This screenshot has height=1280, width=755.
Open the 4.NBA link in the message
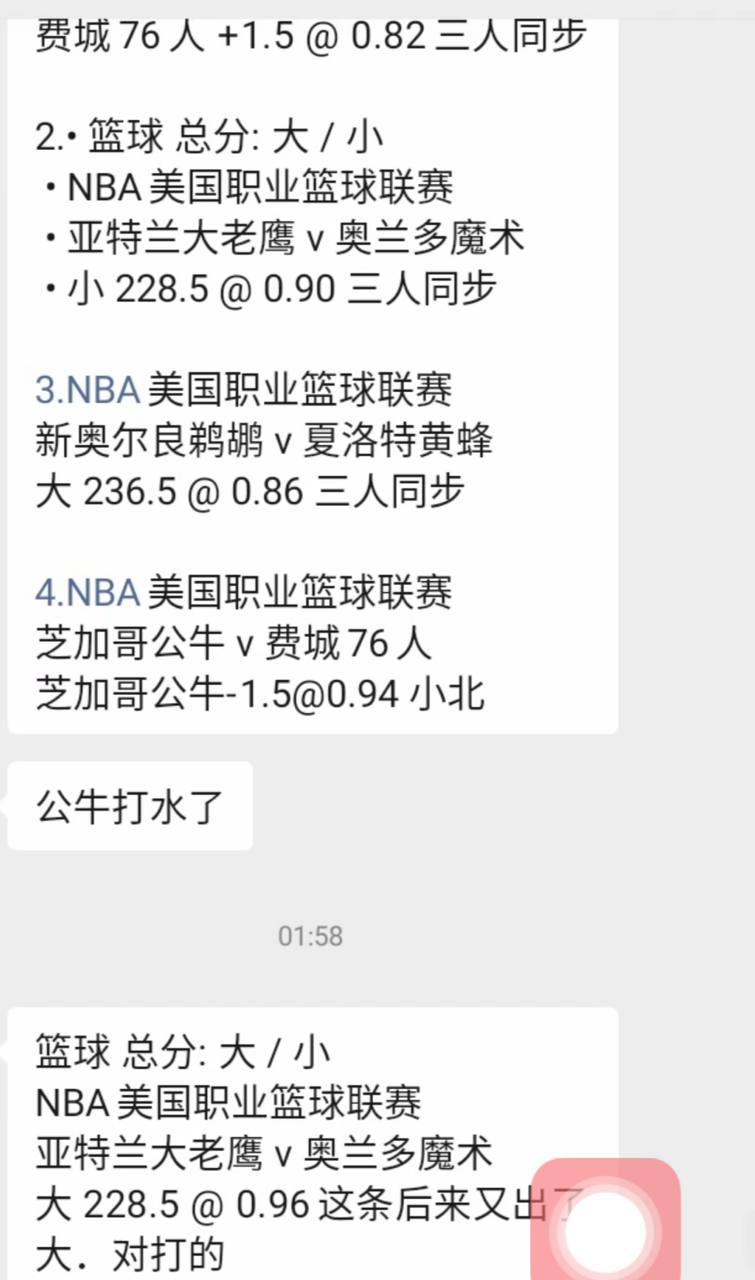[x=88, y=591]
